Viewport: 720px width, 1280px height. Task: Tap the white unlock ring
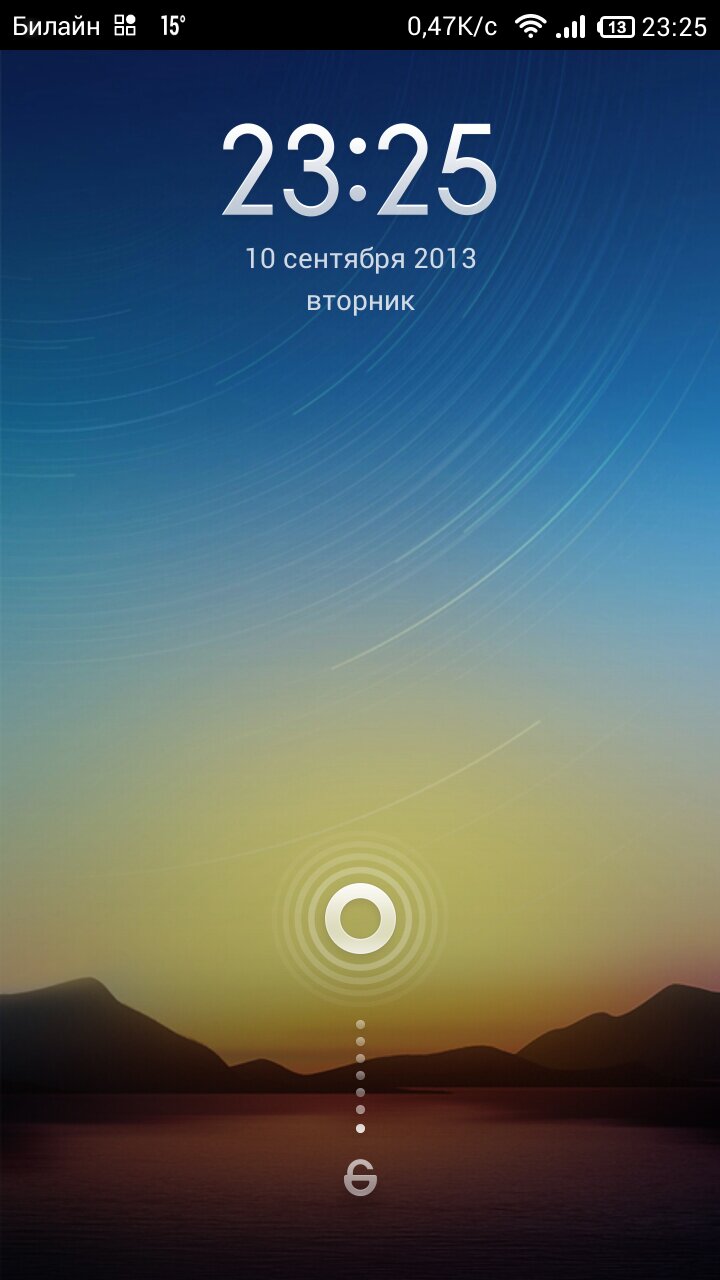coord(360,918)
